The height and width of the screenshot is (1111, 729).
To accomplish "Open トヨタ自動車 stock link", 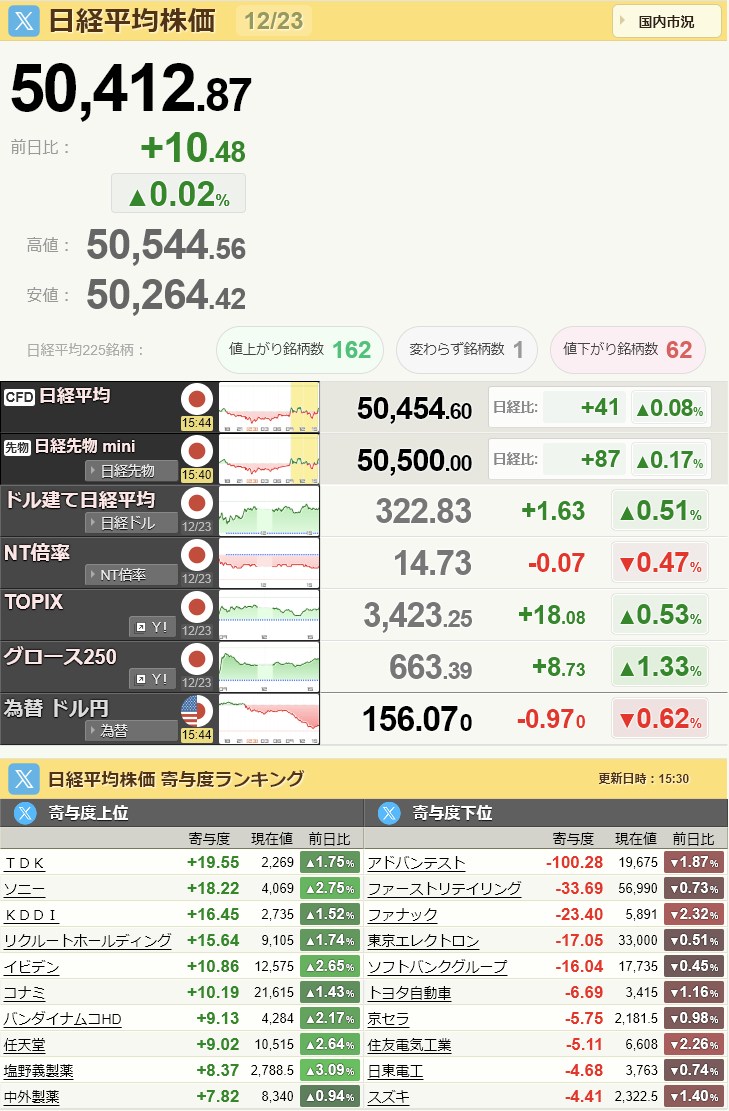I will tap(409, 992).
